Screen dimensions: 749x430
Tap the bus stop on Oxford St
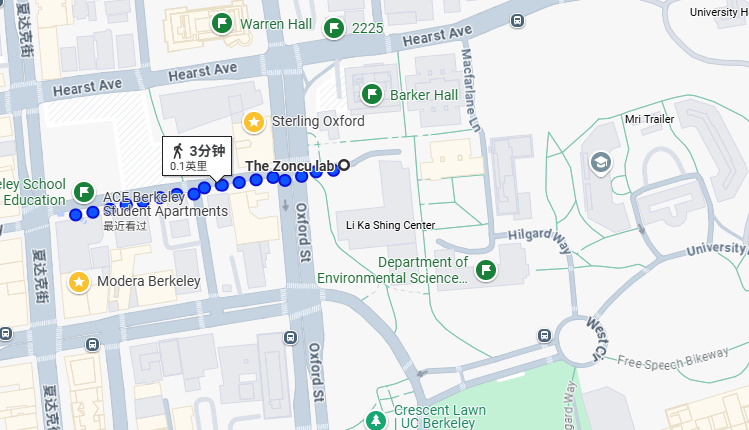289,338
